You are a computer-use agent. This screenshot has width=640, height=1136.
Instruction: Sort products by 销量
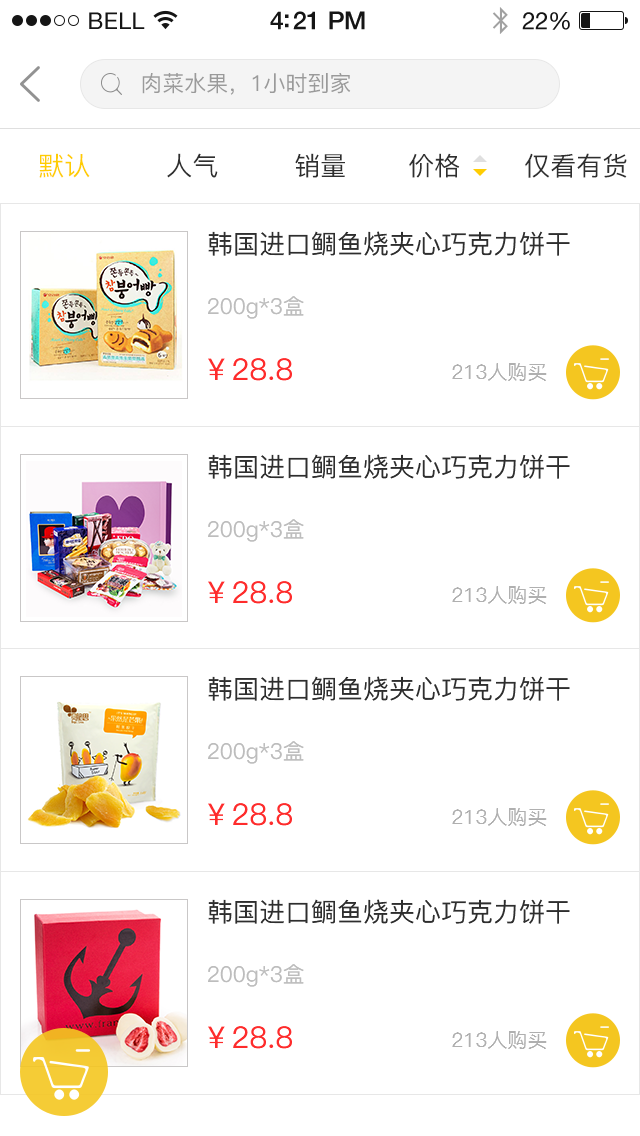320,166
